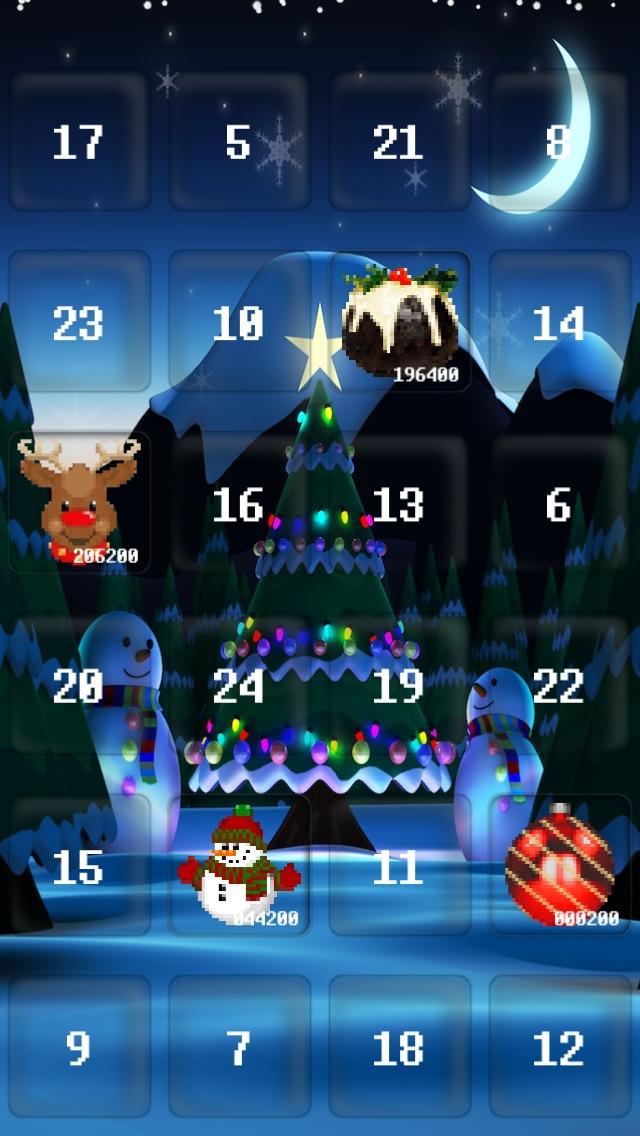The width and height of the screenshot is (640, 1136).
Task: Open the snowman tile scoring 044200
Action: (239, 865)
